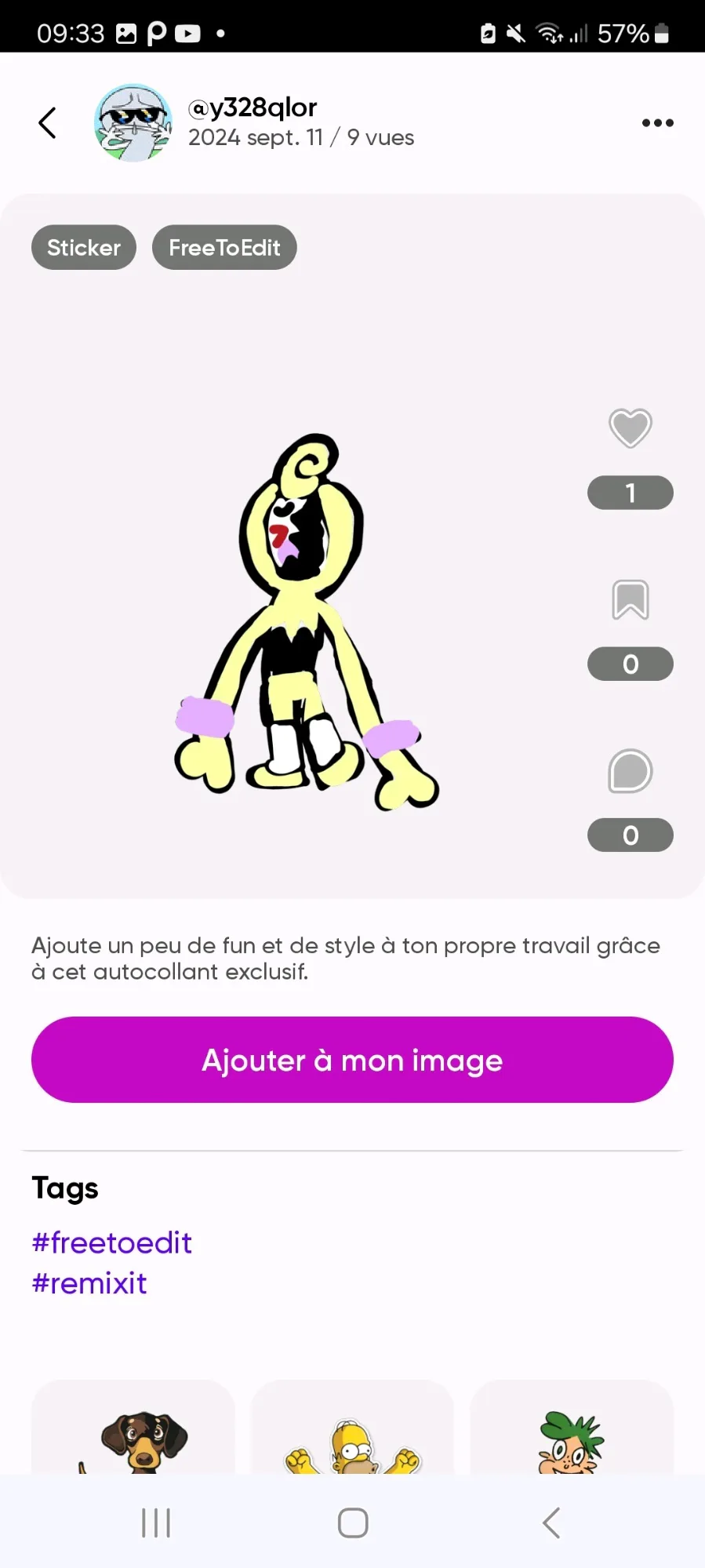The width and height of the screenshot is (705, 1568).
Task: Open the #remixit tag
Action: pyautogui.click(x=89, y=1283)
